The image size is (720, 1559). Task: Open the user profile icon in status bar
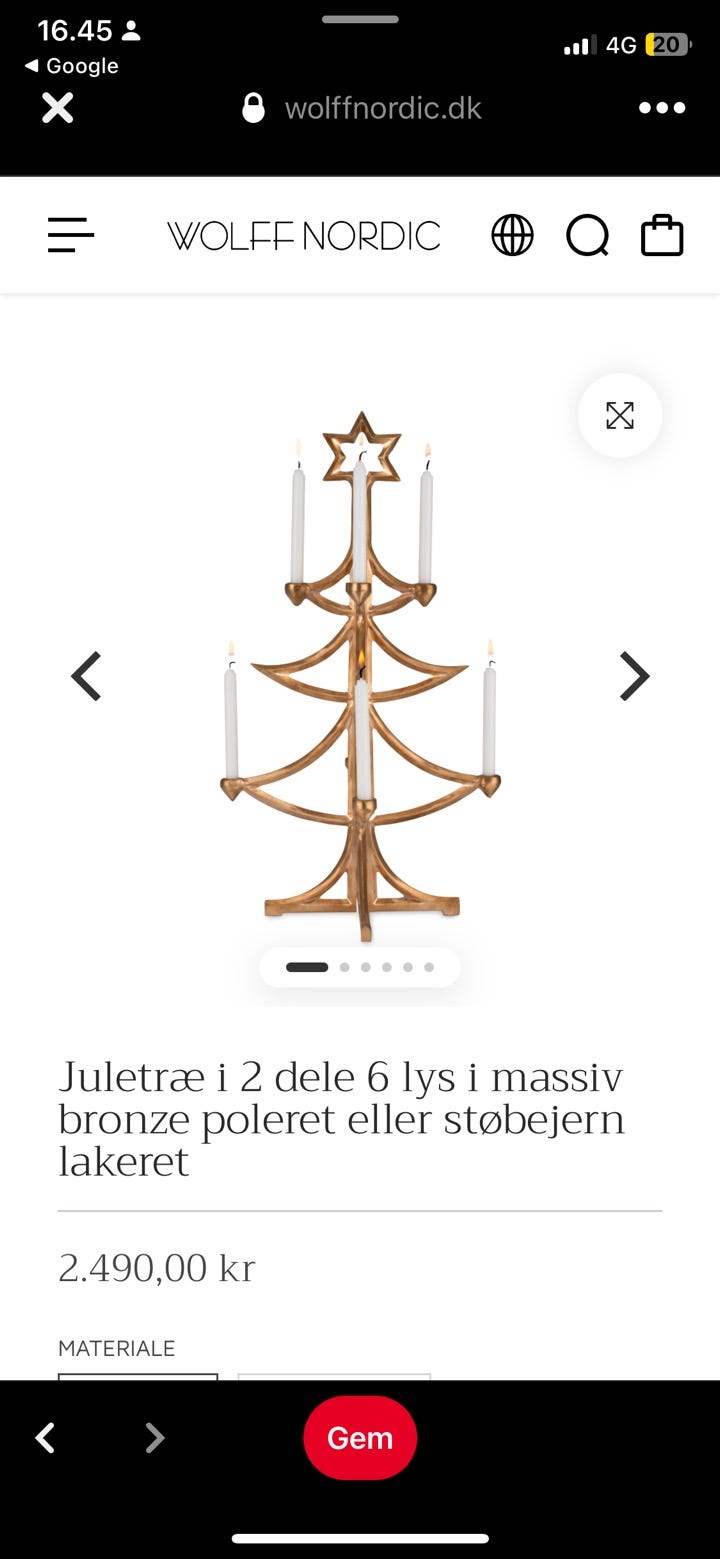point(131,30)
